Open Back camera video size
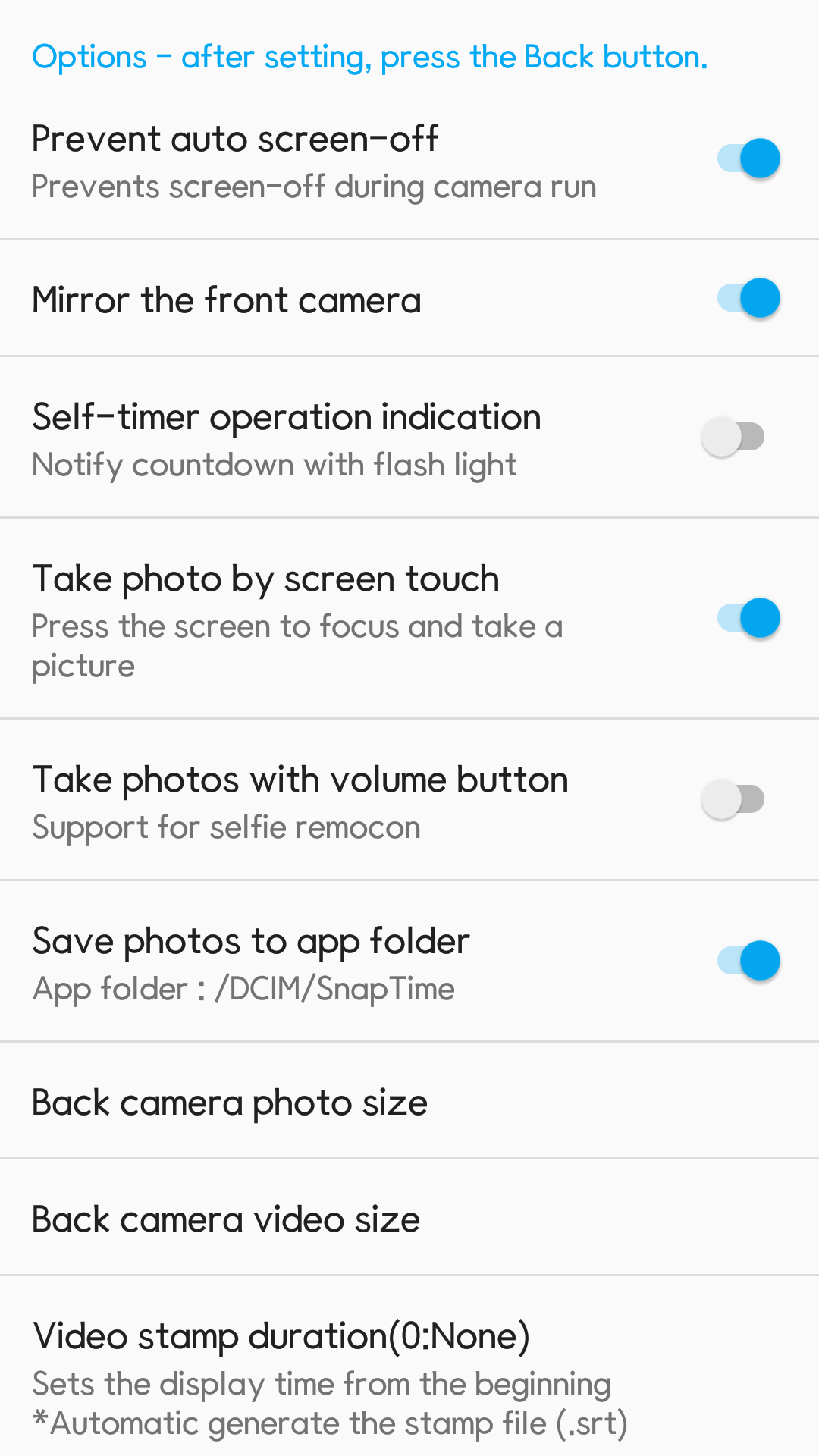This screenshot has width=819, height=1456. point(409,1219)
